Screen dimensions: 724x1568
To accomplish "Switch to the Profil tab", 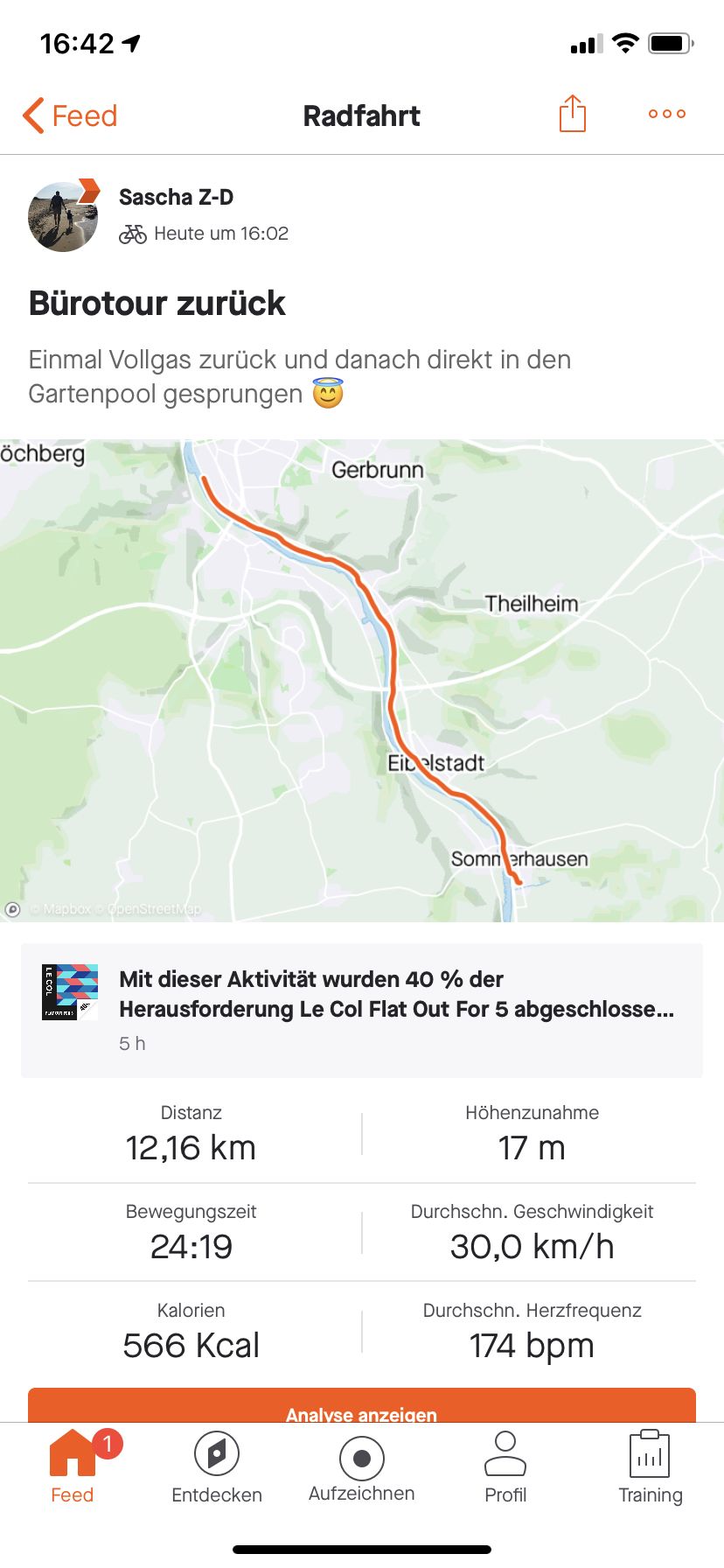I will pos(505,1466).
